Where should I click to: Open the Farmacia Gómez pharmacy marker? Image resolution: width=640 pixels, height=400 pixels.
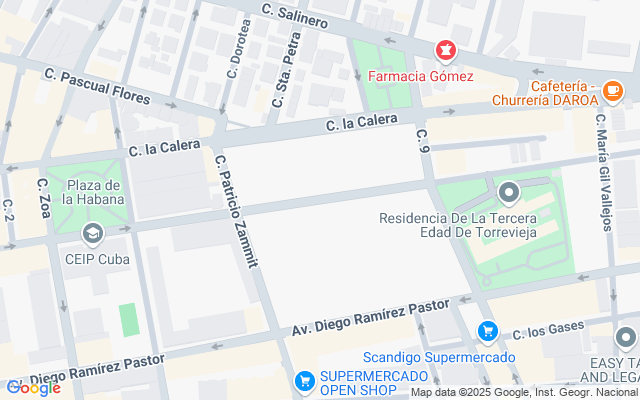445,50
